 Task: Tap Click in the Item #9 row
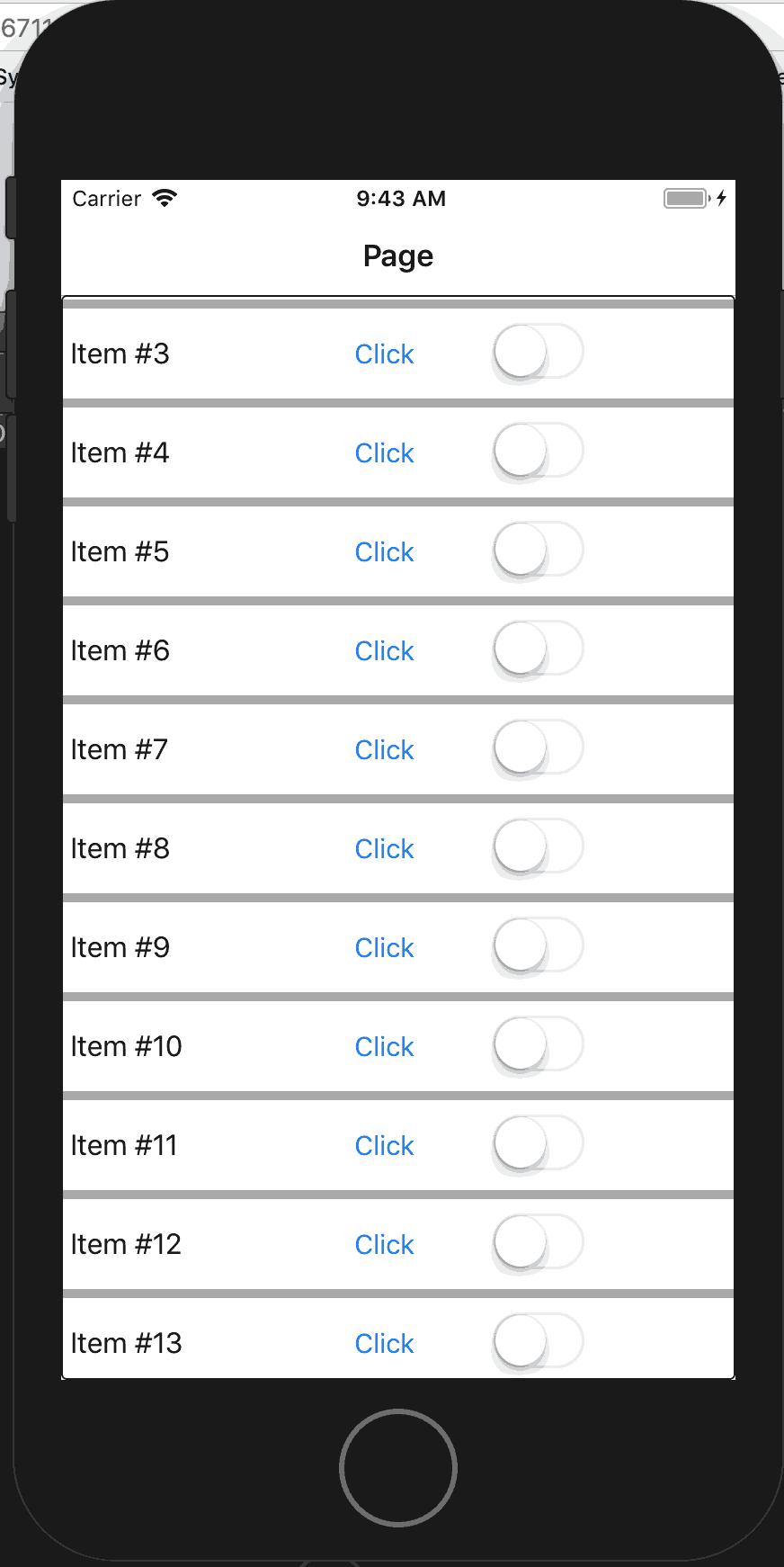click(x=384, y=948)
